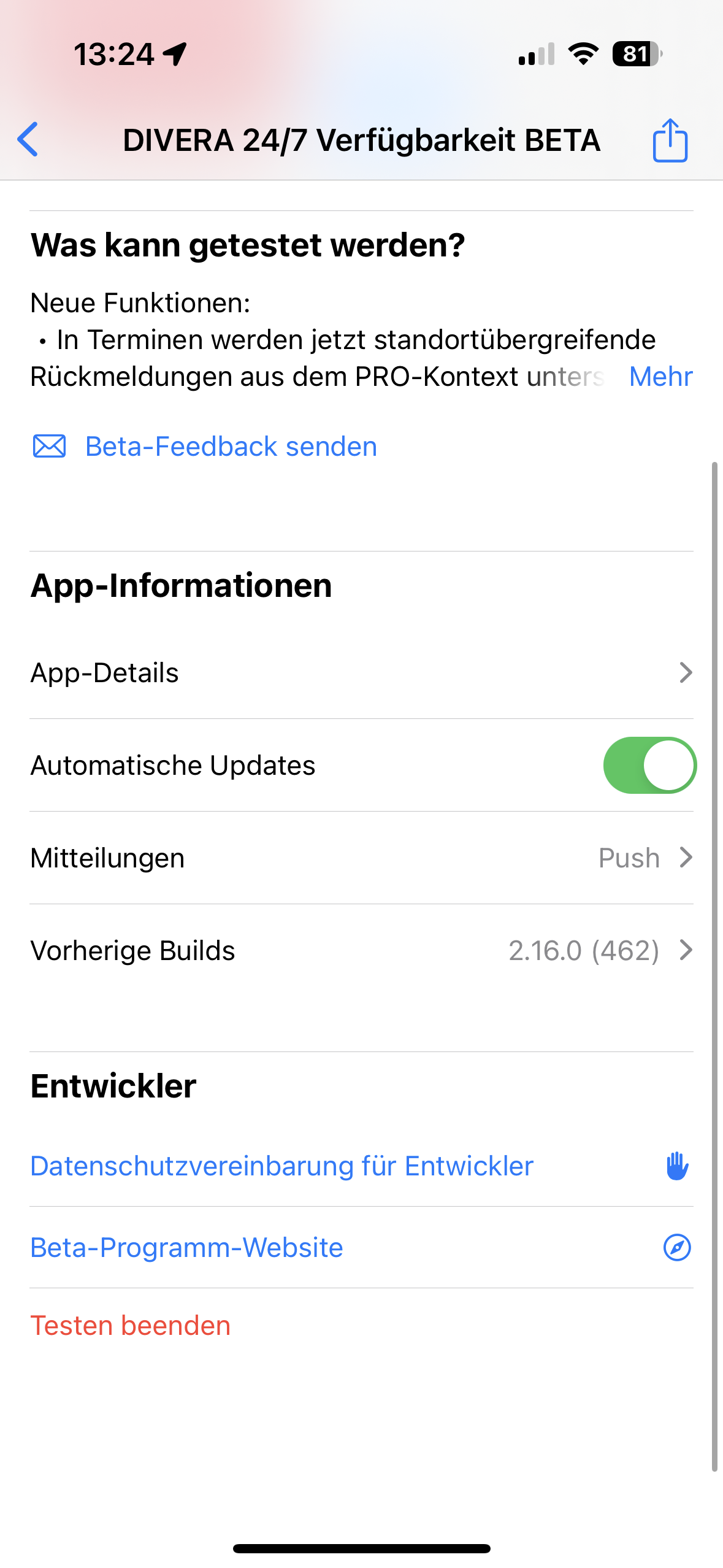Open Datenschutzvereinbarung für Entwickler

point(282,1166)
